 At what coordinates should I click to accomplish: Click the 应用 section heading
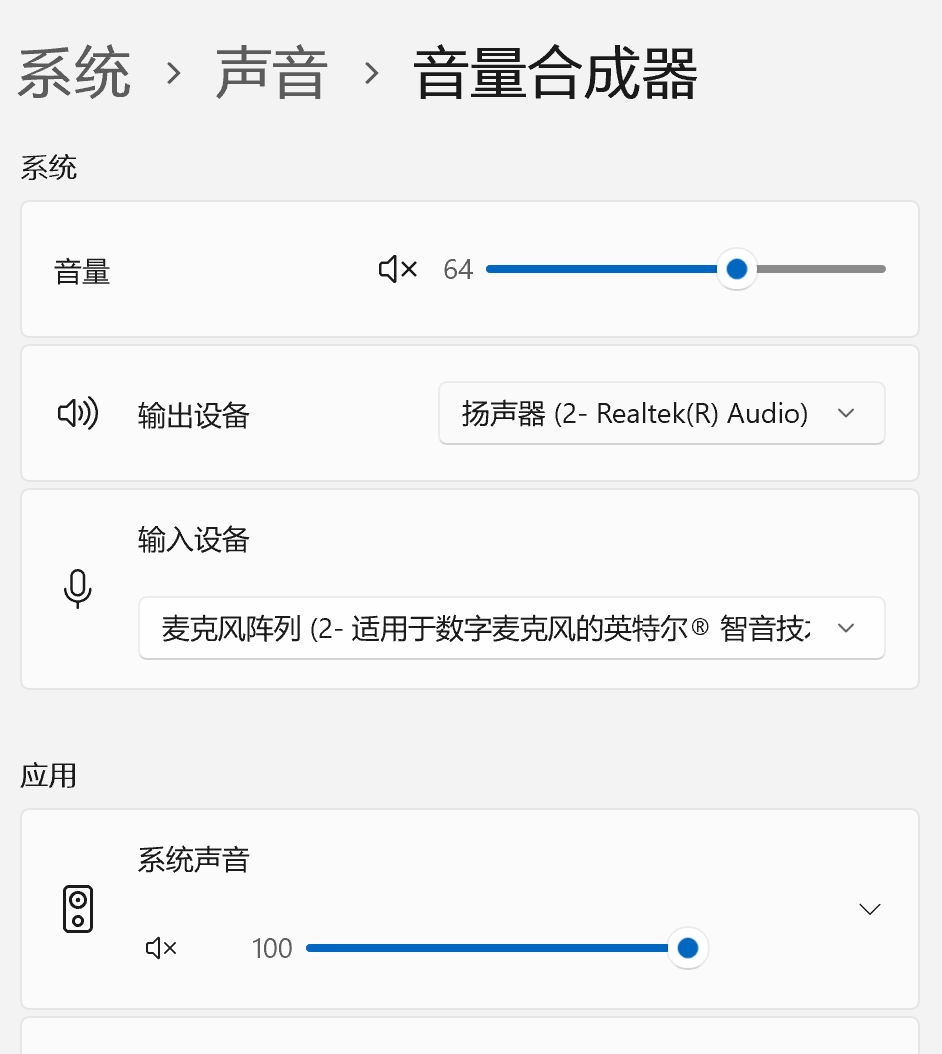(48, 775)
